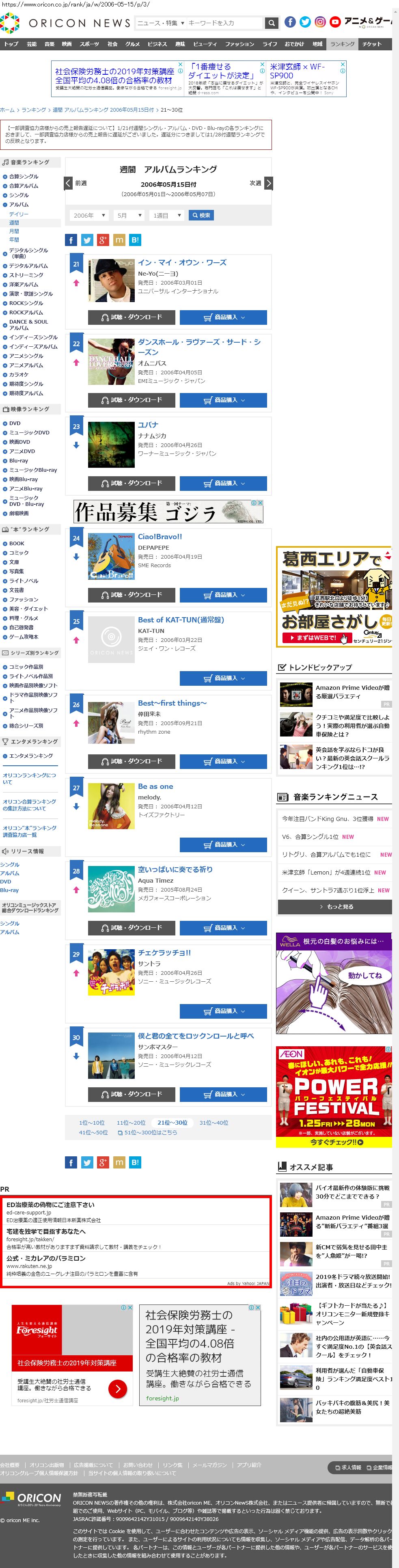This screenshot has height=1568, width=399.
Task: Tap 商品購入 for Best of KAT-TUN
Action: pyautogui.click(x=223, y=678)
